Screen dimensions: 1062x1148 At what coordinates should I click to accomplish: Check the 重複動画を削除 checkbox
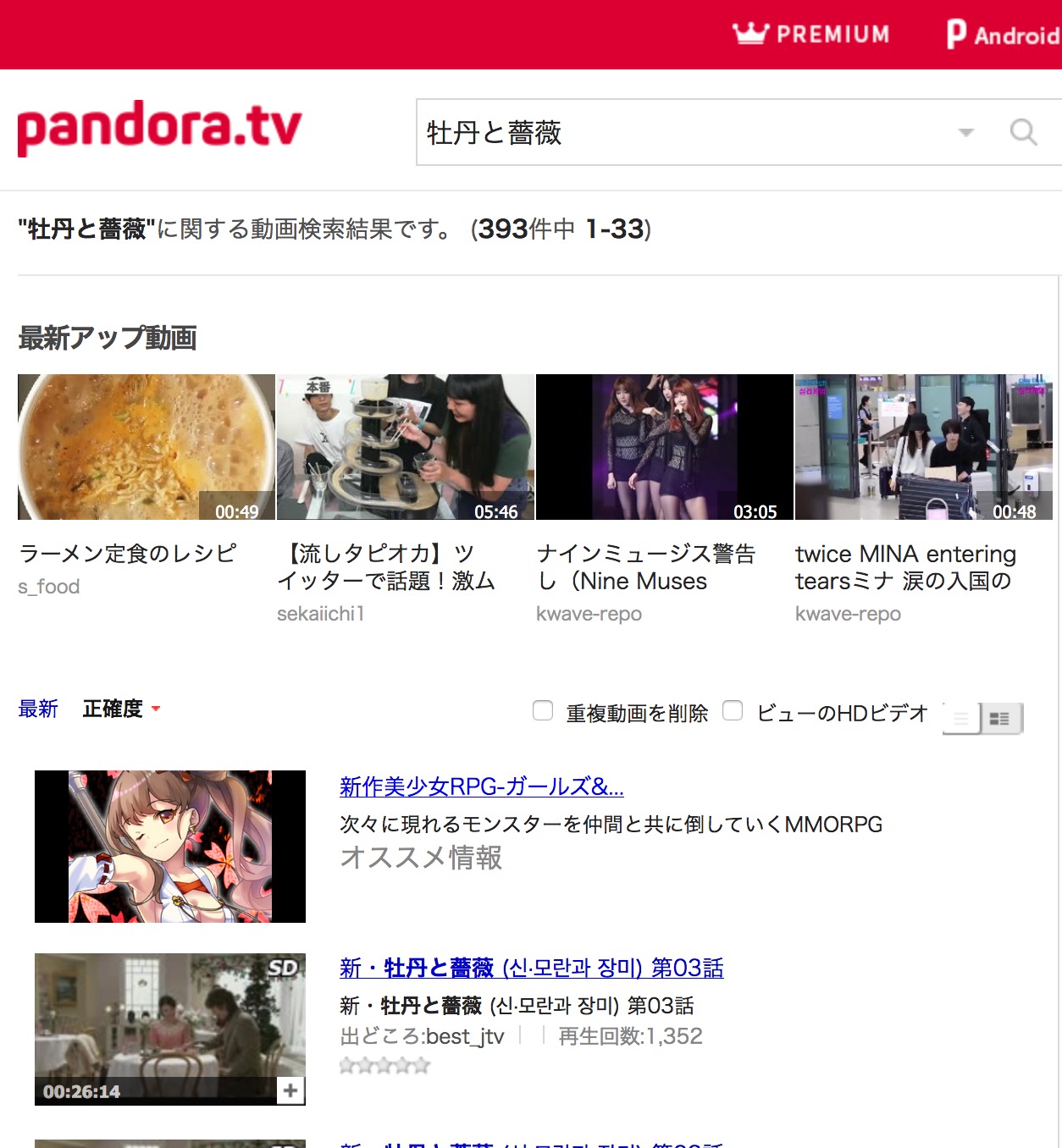(x=543, y=710)
